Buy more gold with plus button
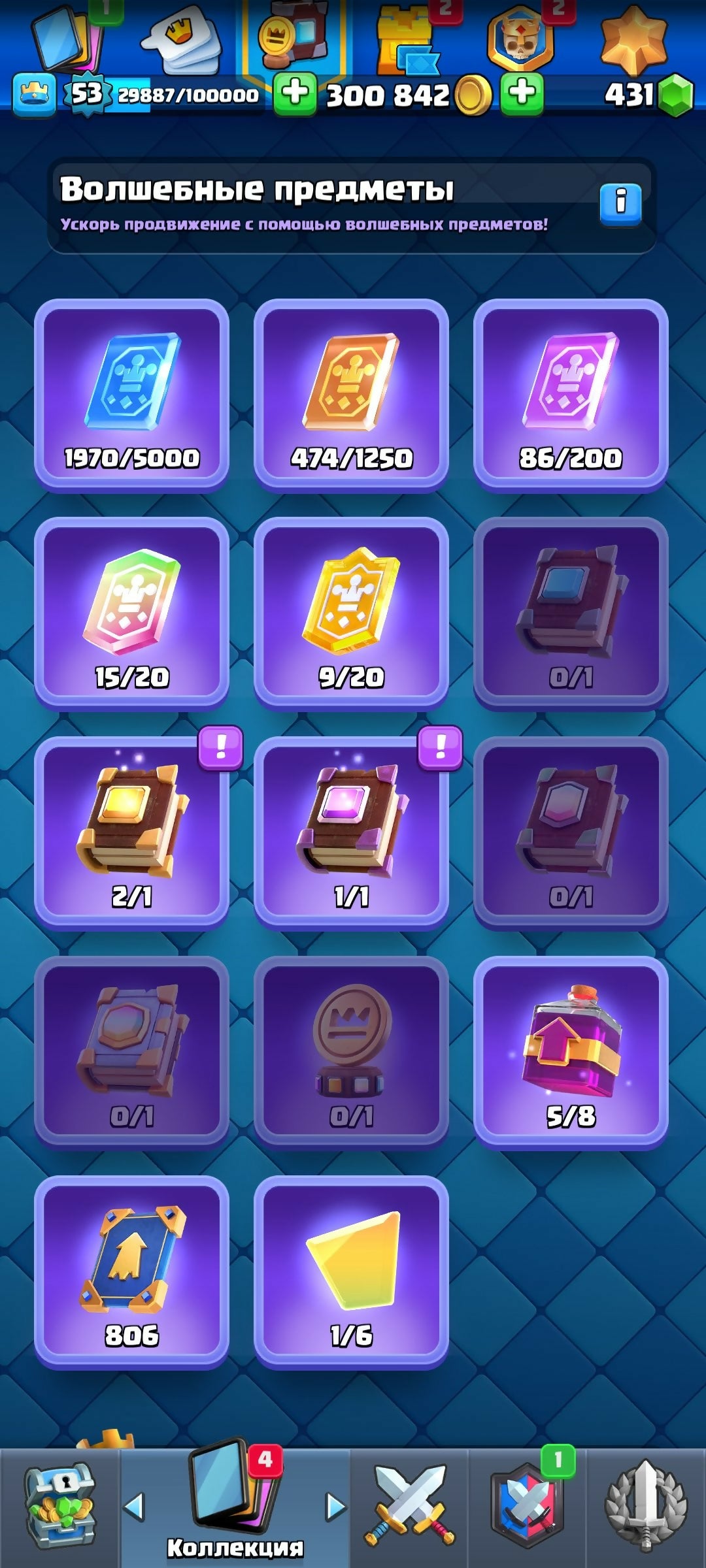This screenshot has height=1568, width=706. (522, 95)
